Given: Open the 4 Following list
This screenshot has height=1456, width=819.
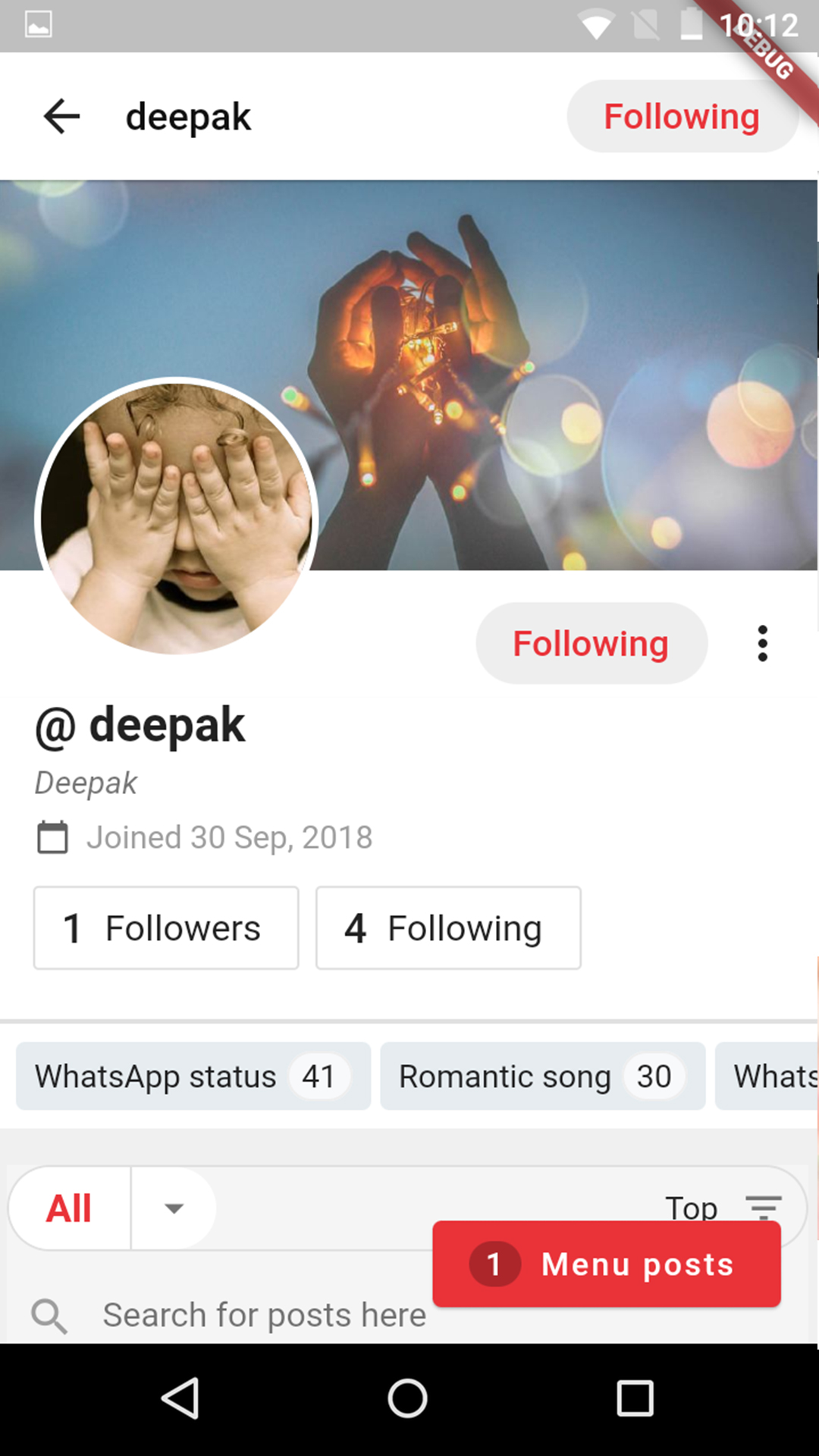Looking at the screenshot, I should (x=448, y=928).
